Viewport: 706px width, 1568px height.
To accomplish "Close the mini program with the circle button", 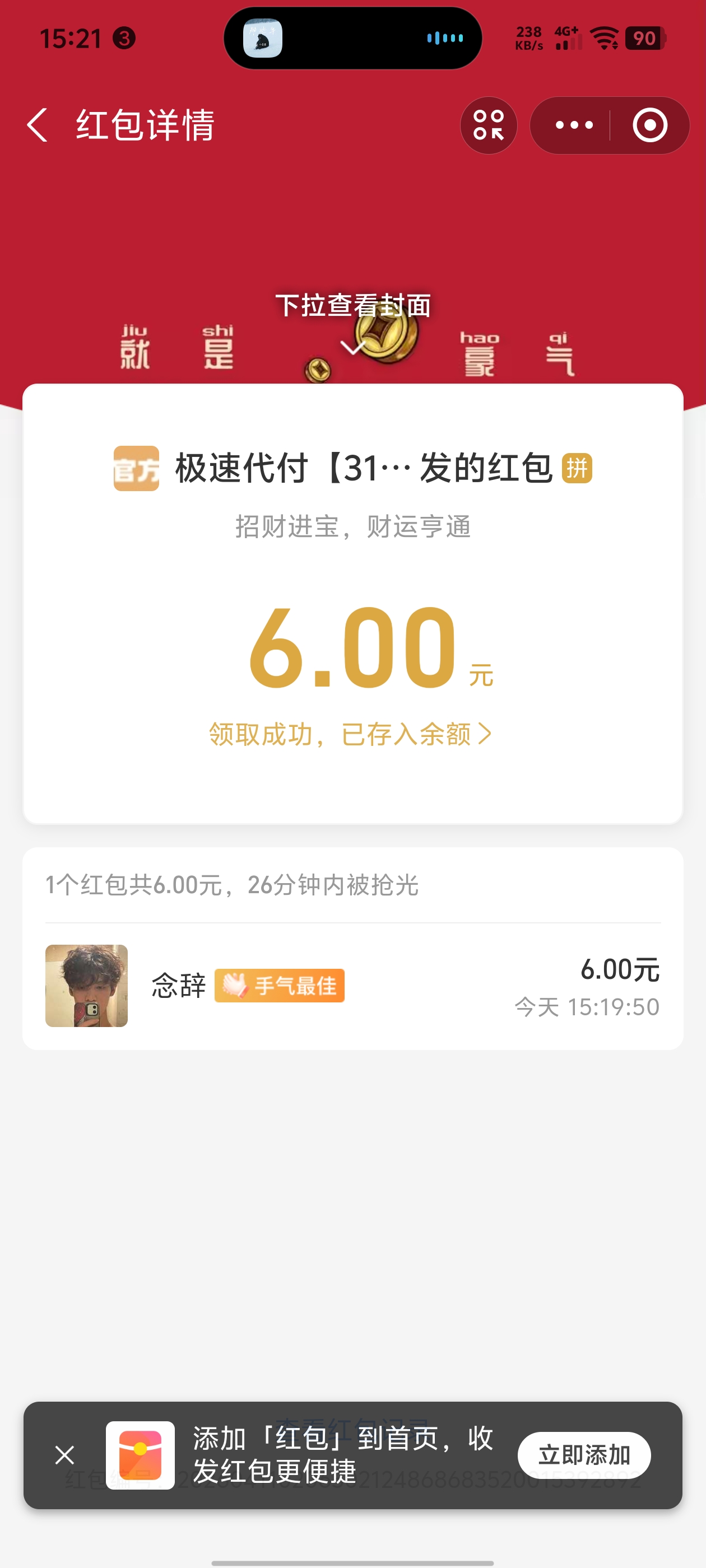I will point(649,125).
